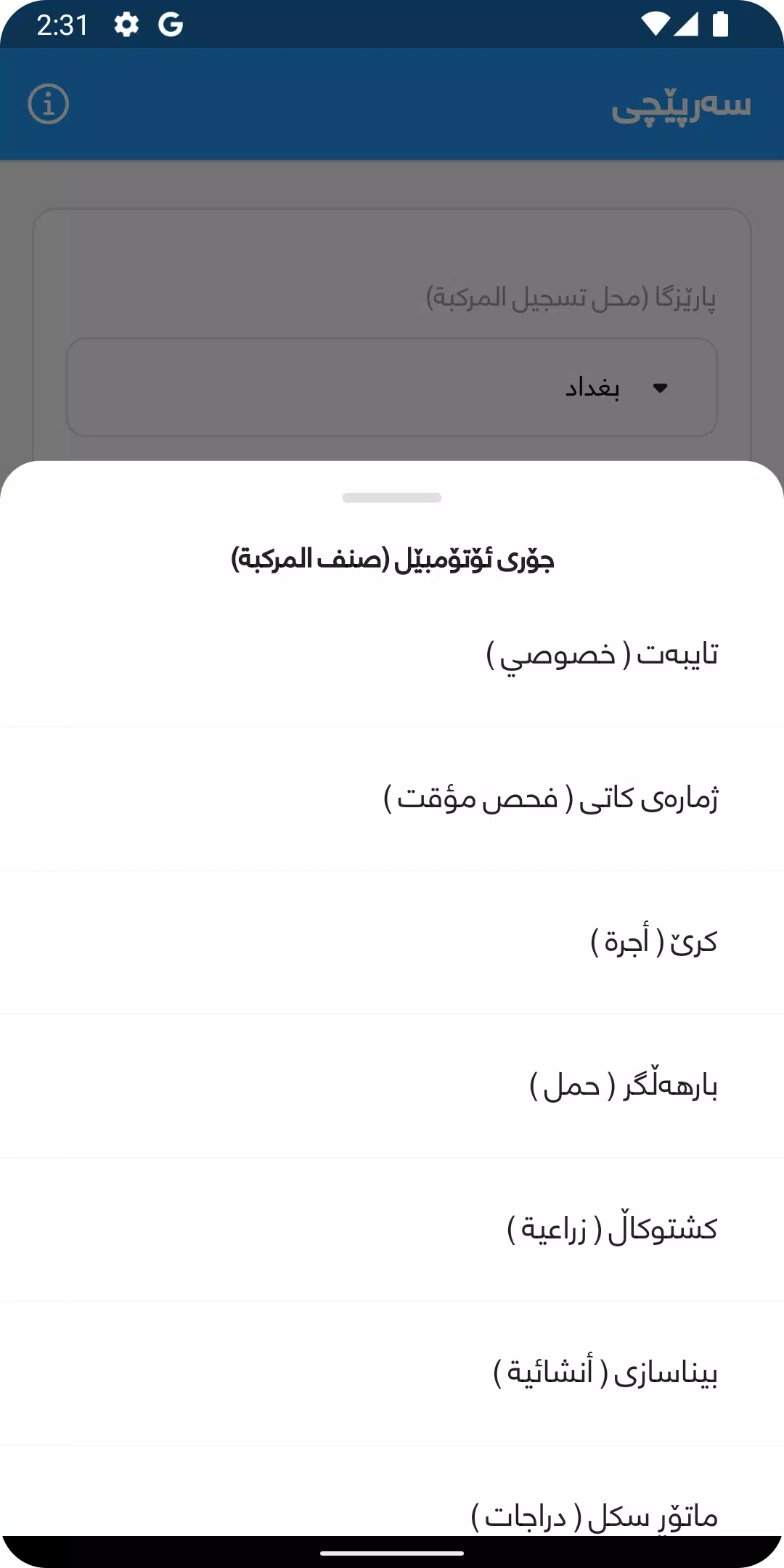Open the info screen via the info icon

(x=47, y=104)
